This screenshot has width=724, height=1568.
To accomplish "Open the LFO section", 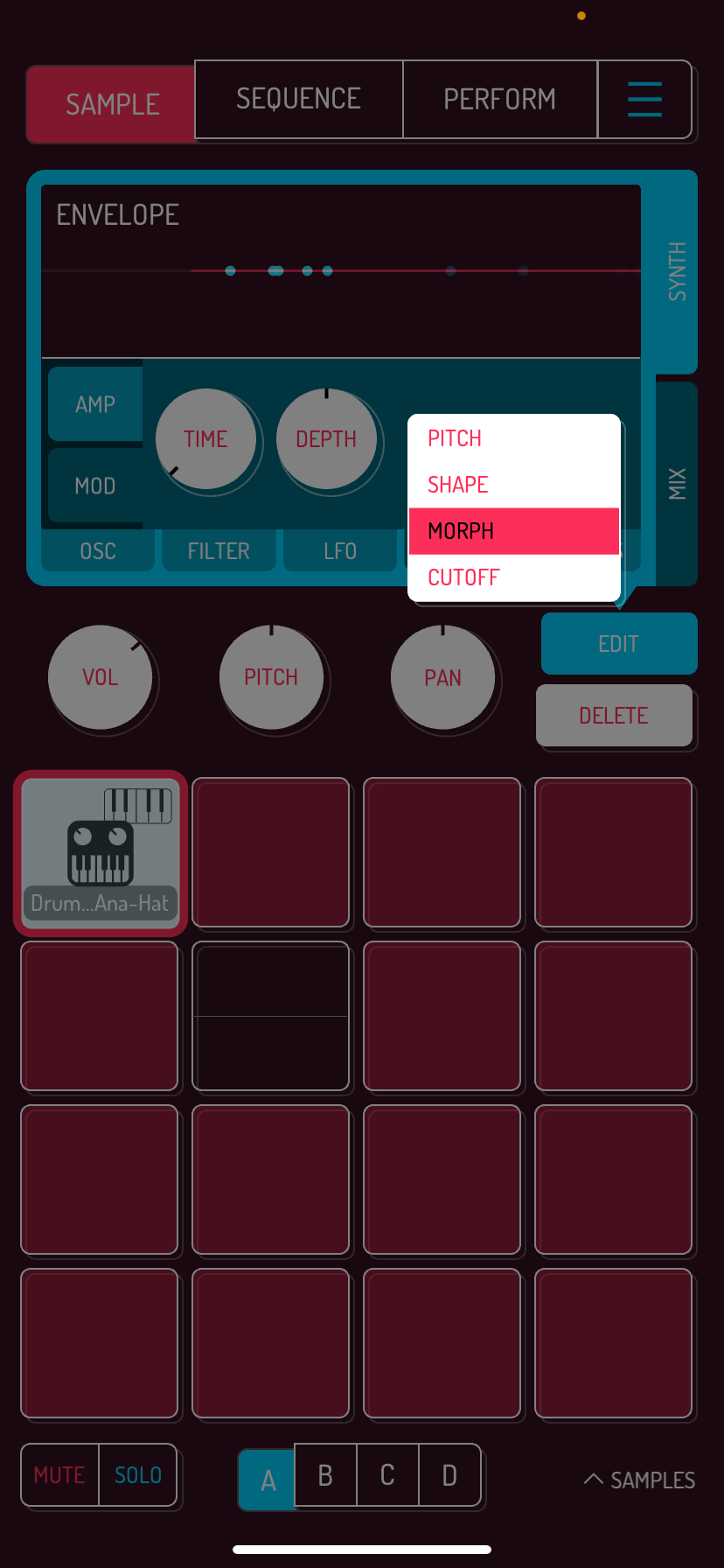I will pos(339,551).
